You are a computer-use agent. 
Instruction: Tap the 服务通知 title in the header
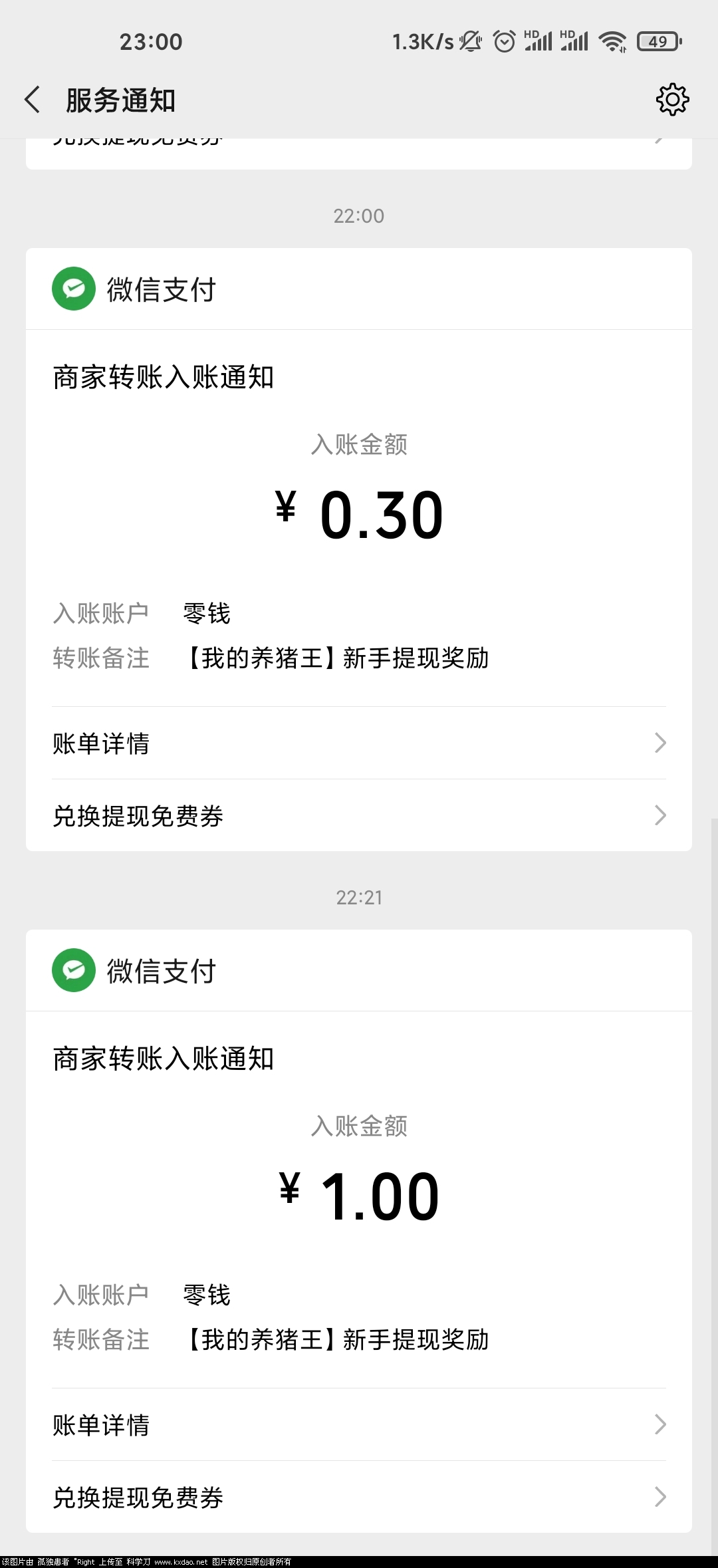[118, 100]
